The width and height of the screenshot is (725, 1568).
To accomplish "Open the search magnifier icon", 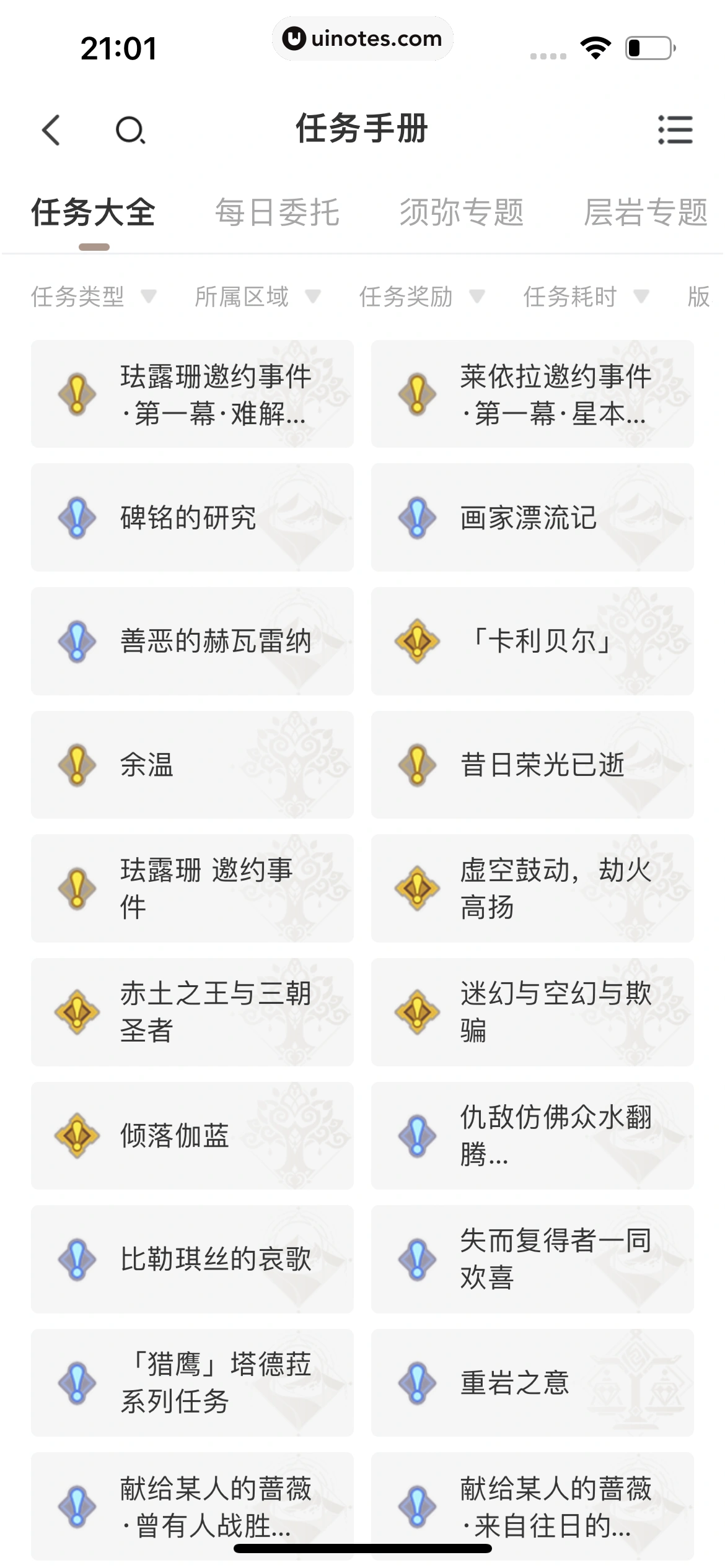I will pyautogui.click(x=130, y=130).
